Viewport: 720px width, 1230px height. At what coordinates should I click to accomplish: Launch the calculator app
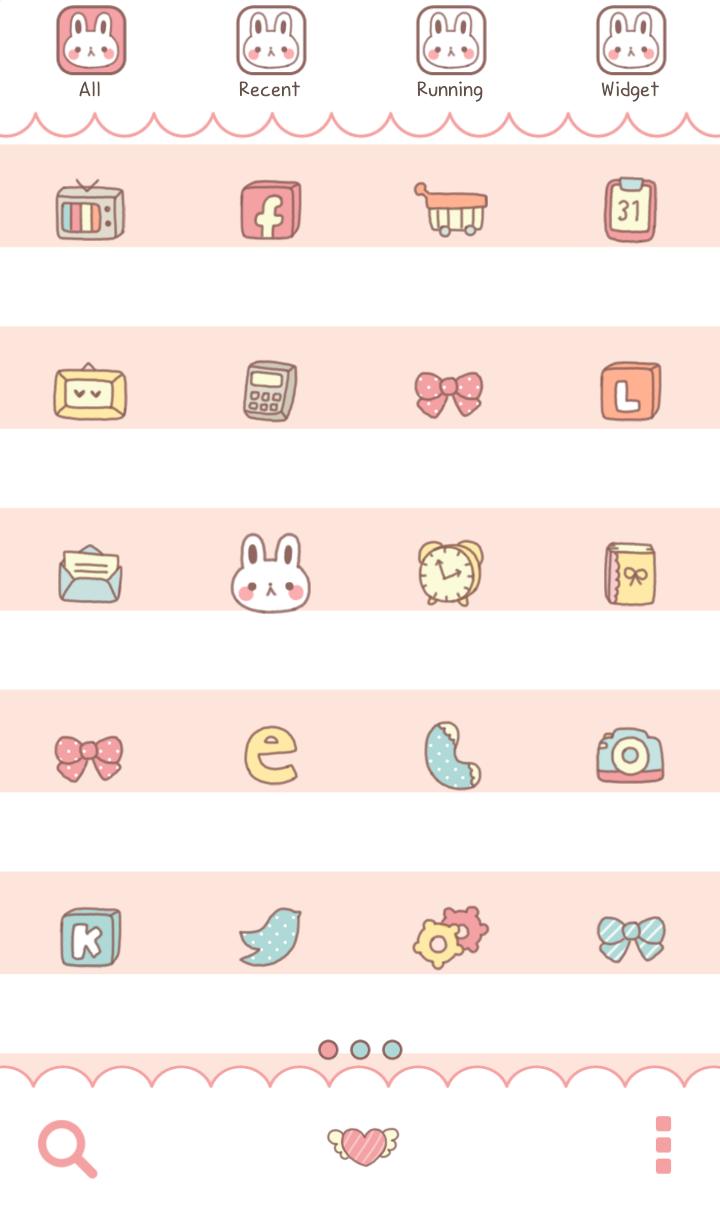(270, 391)
